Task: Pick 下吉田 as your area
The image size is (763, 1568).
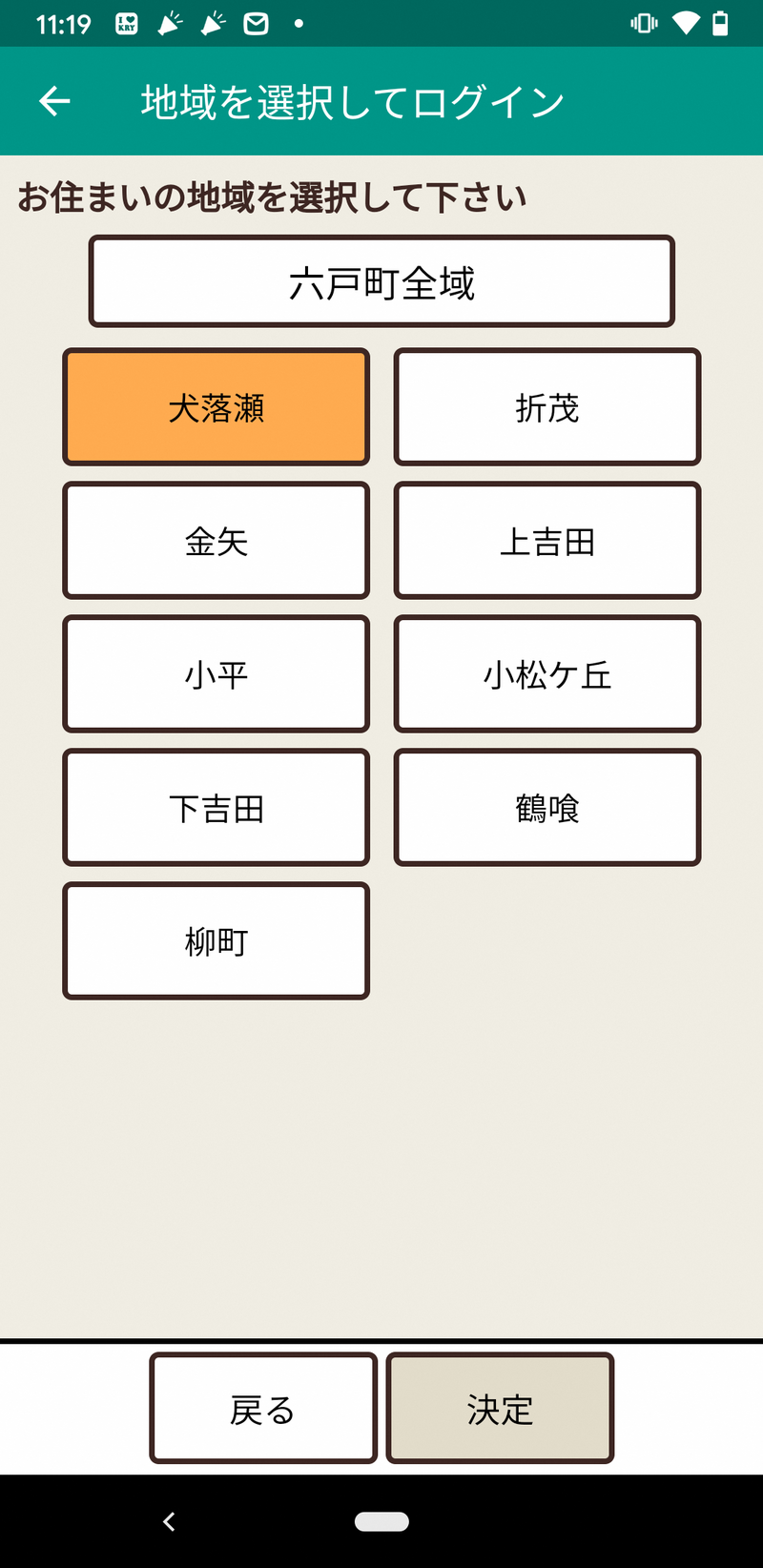Action: pos(216,808)
